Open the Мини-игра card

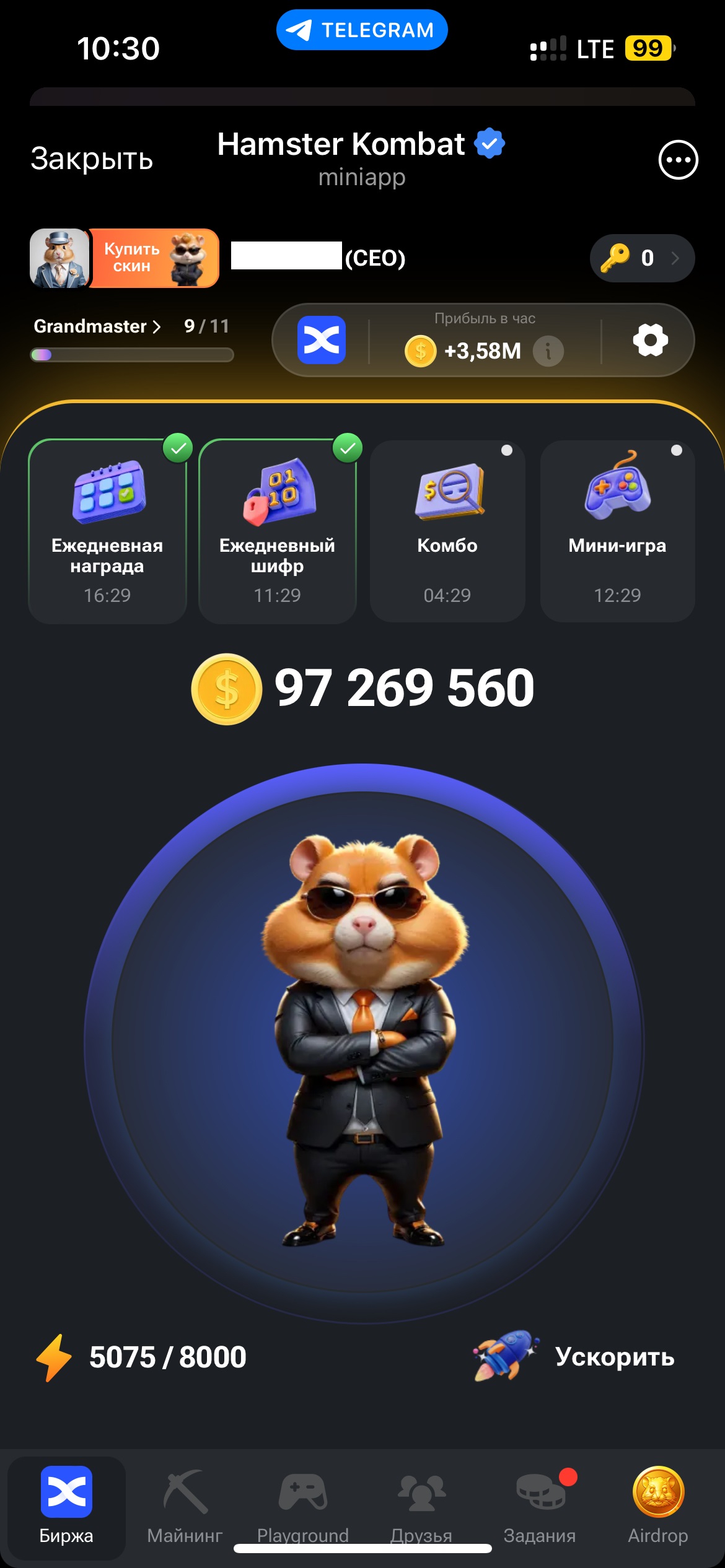[x=617, y=531]
